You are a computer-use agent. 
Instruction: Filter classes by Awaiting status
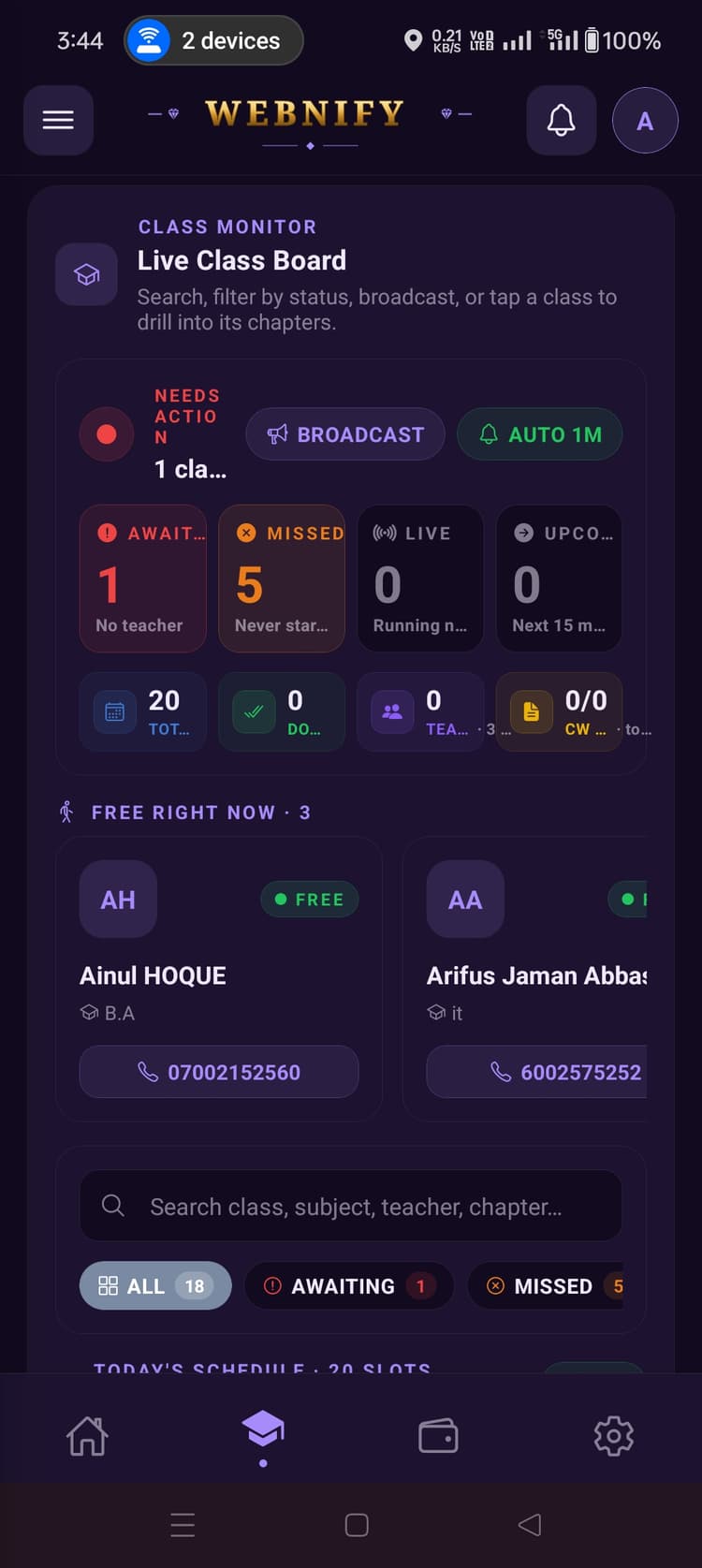coord(348,1285)
